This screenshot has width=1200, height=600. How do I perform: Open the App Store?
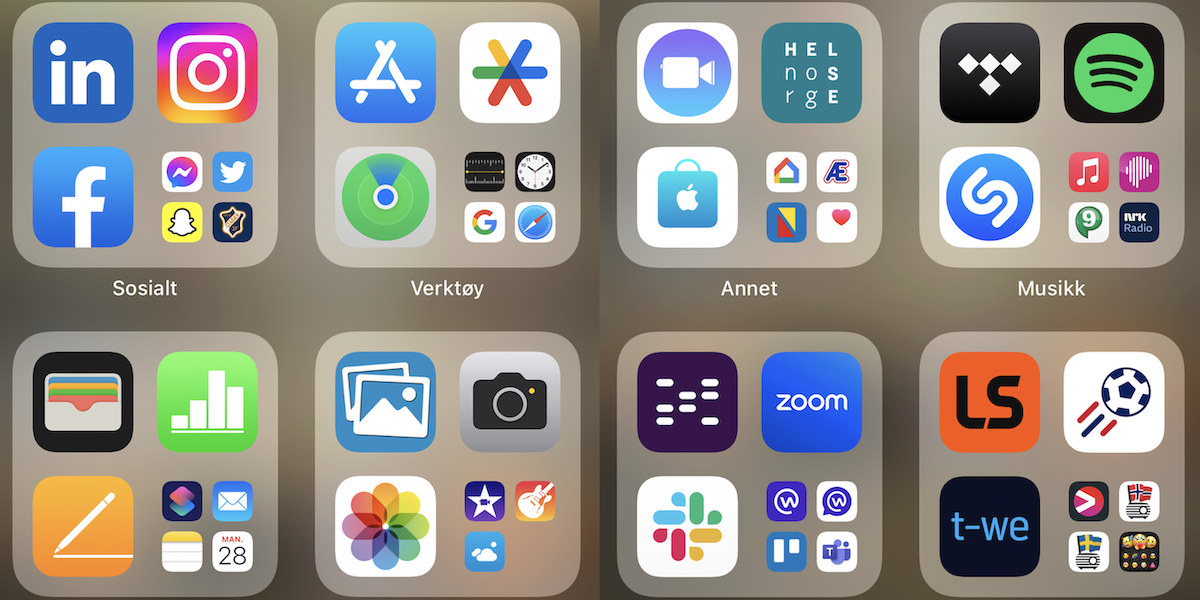[385, 73]
